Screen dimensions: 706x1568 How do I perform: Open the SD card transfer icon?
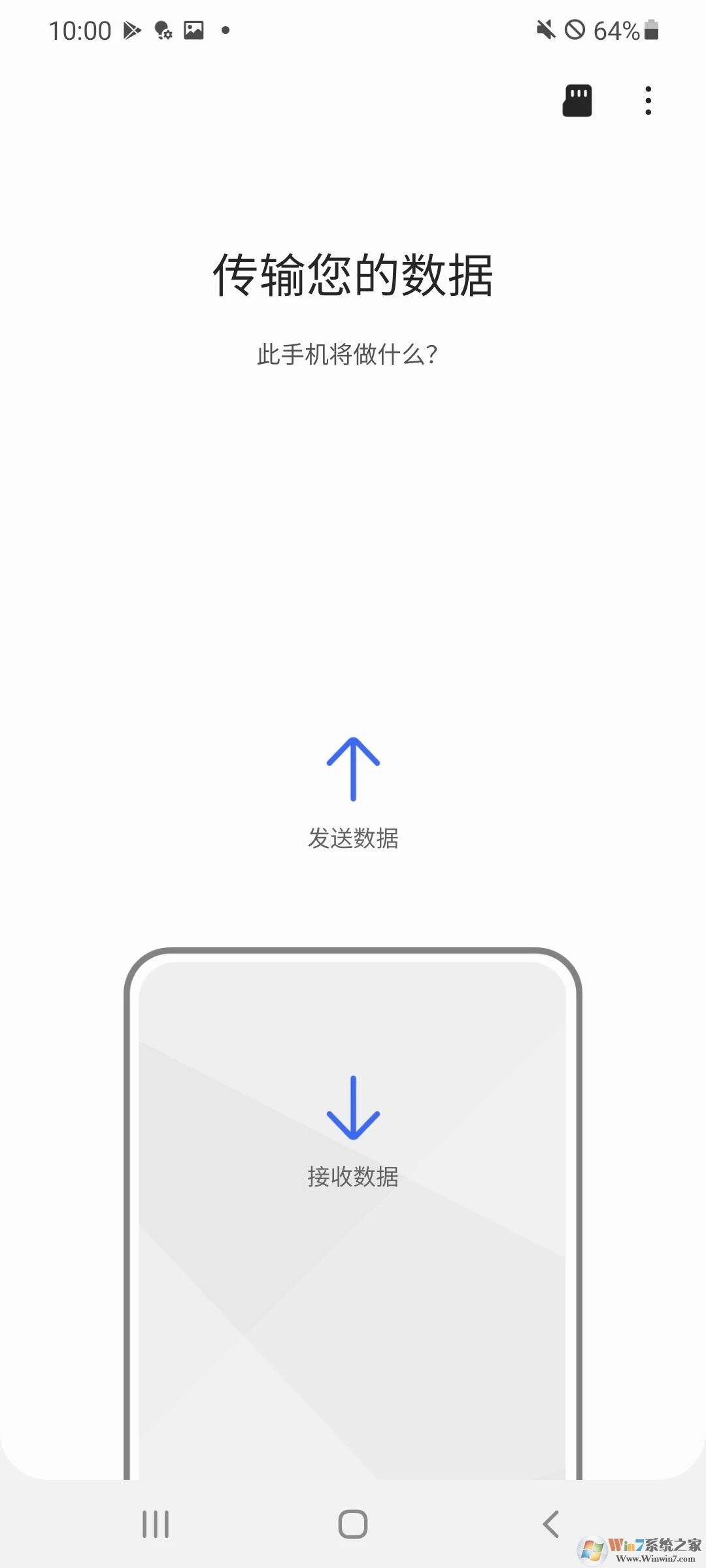tap(577, 101)
